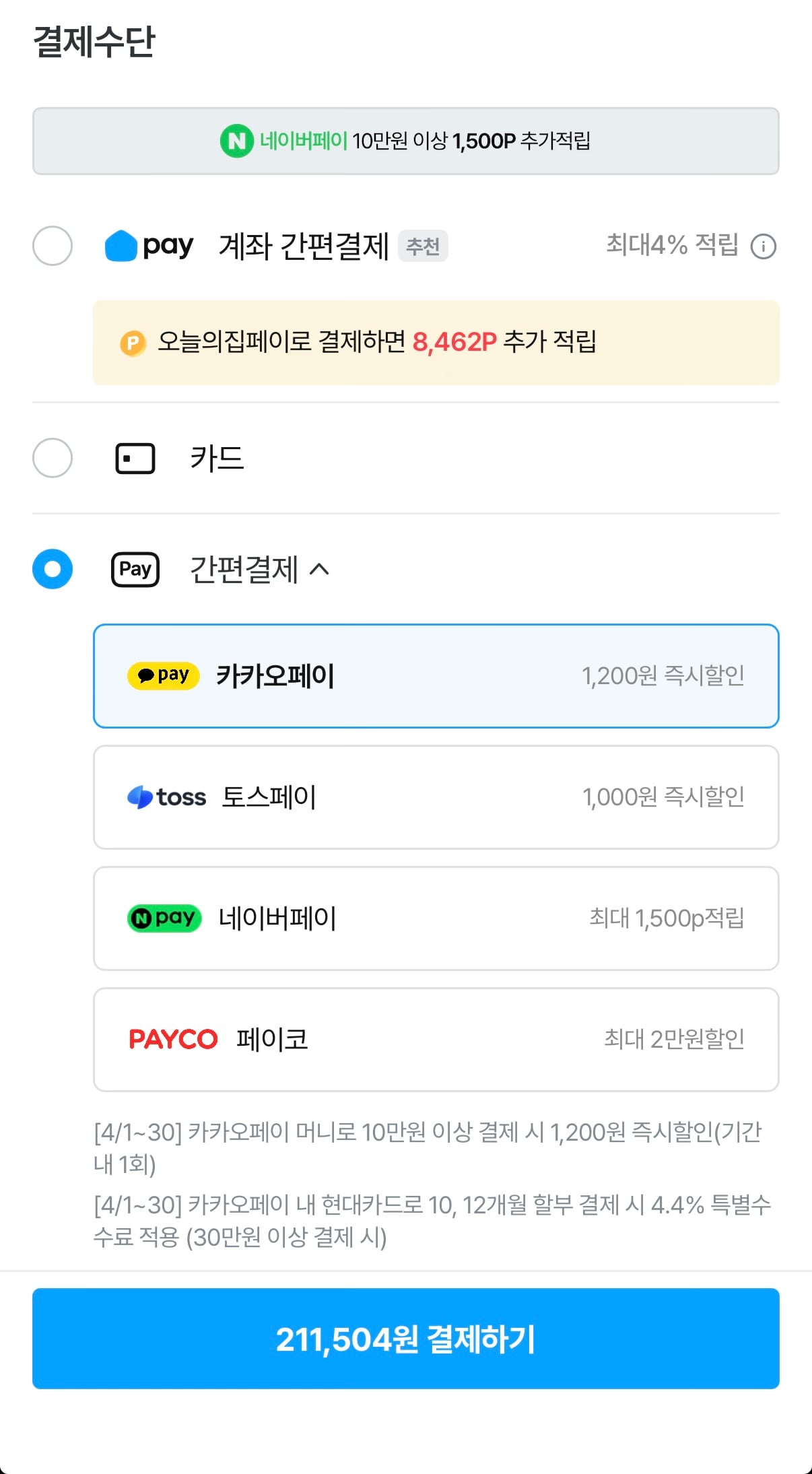Click the 네이버페이 1,500P banner
The width and height of the screenshot is (812, 1474).
(x=406, y=141)
